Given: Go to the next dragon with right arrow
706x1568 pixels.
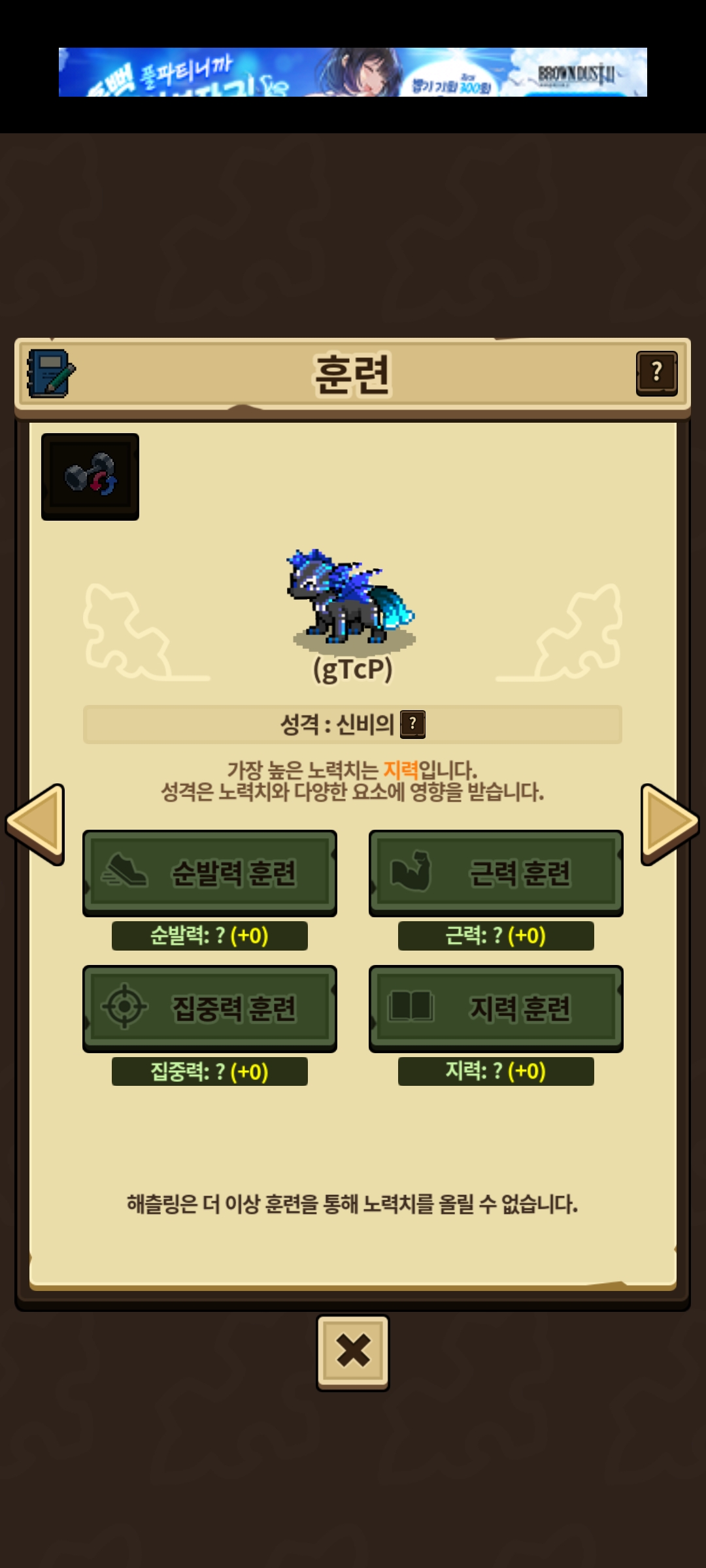Looking at the screenshot, I should coord(670,824).
